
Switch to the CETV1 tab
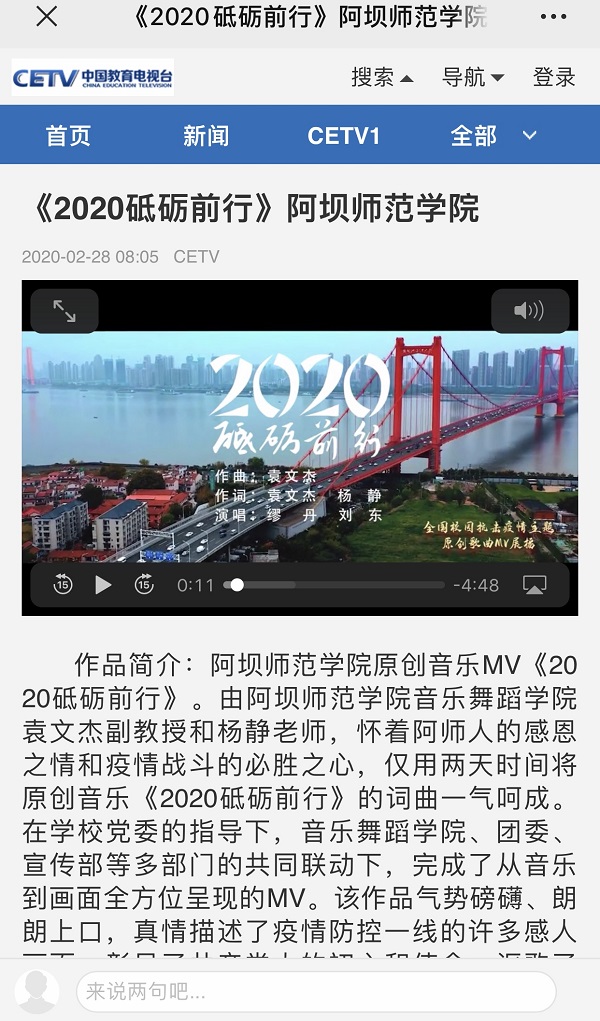[343, 136]
